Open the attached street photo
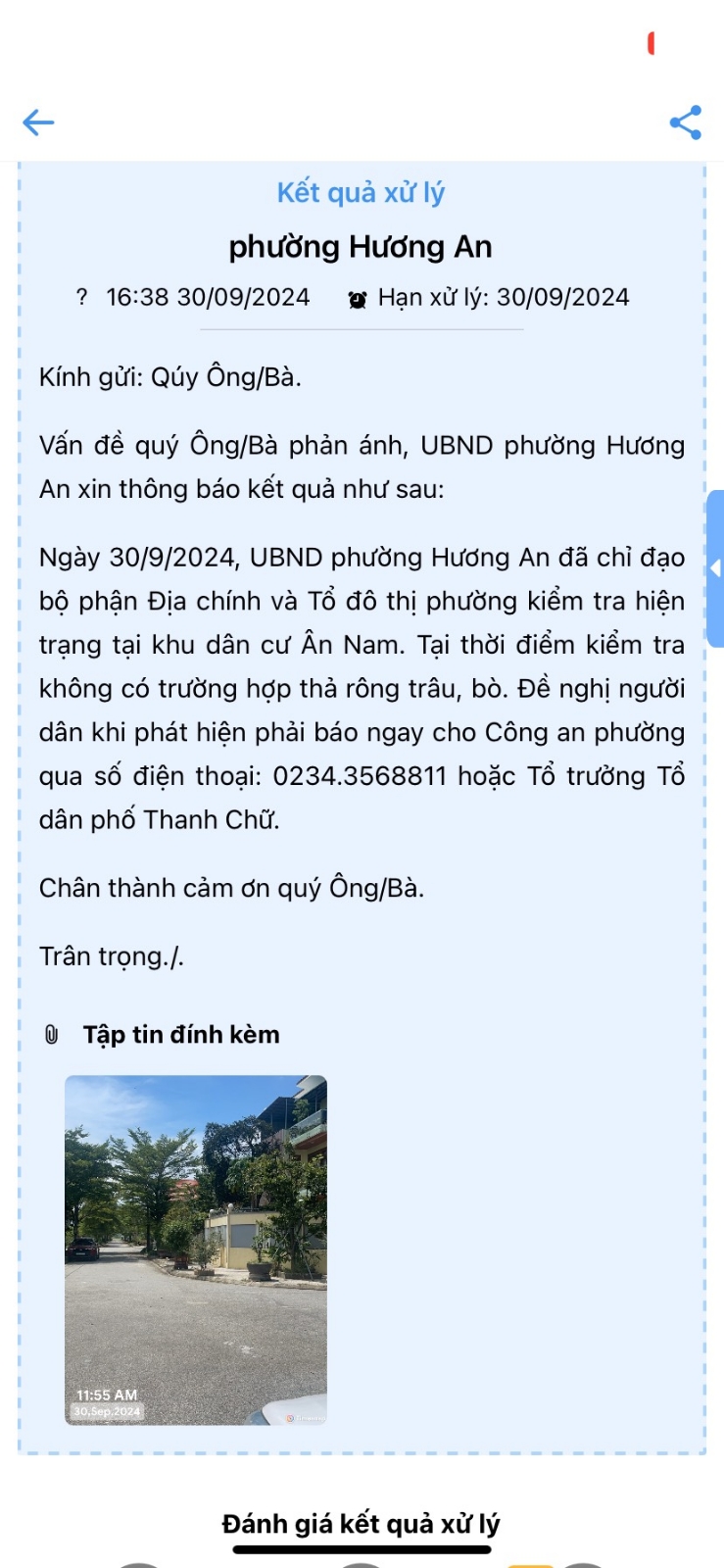This screenshot has height=1568, width=724. 196,1249
